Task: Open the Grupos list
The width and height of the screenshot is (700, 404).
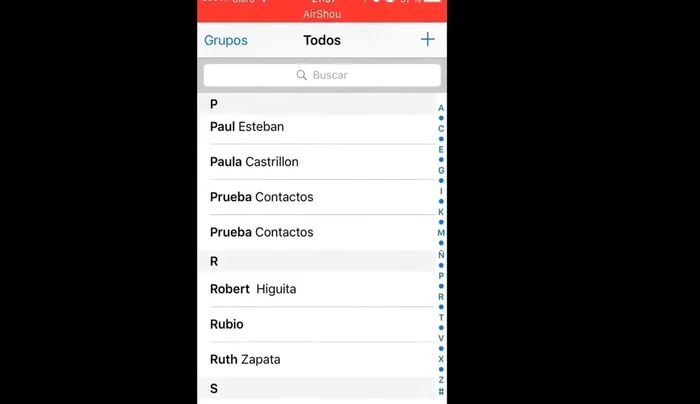Action: [226, 41]
